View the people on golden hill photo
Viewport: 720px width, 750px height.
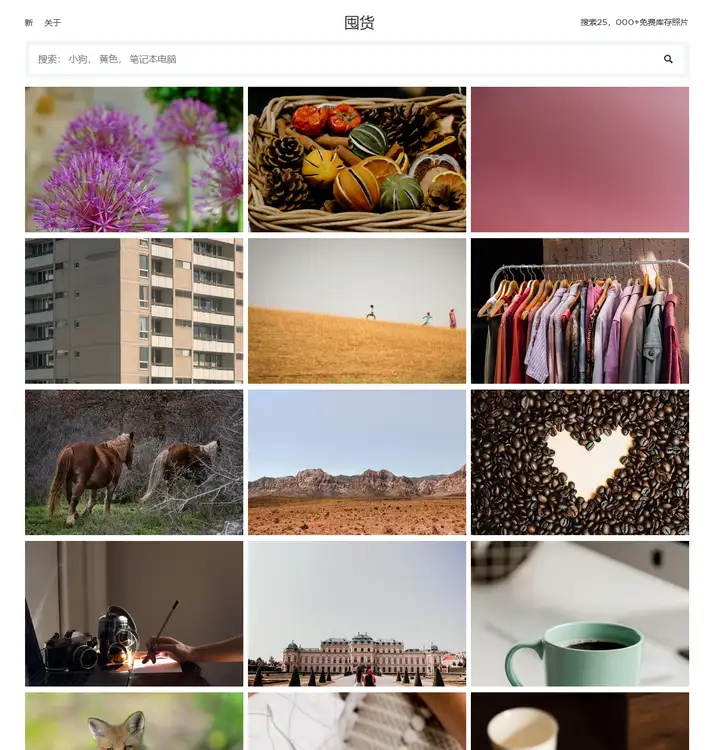click(357, 310)
